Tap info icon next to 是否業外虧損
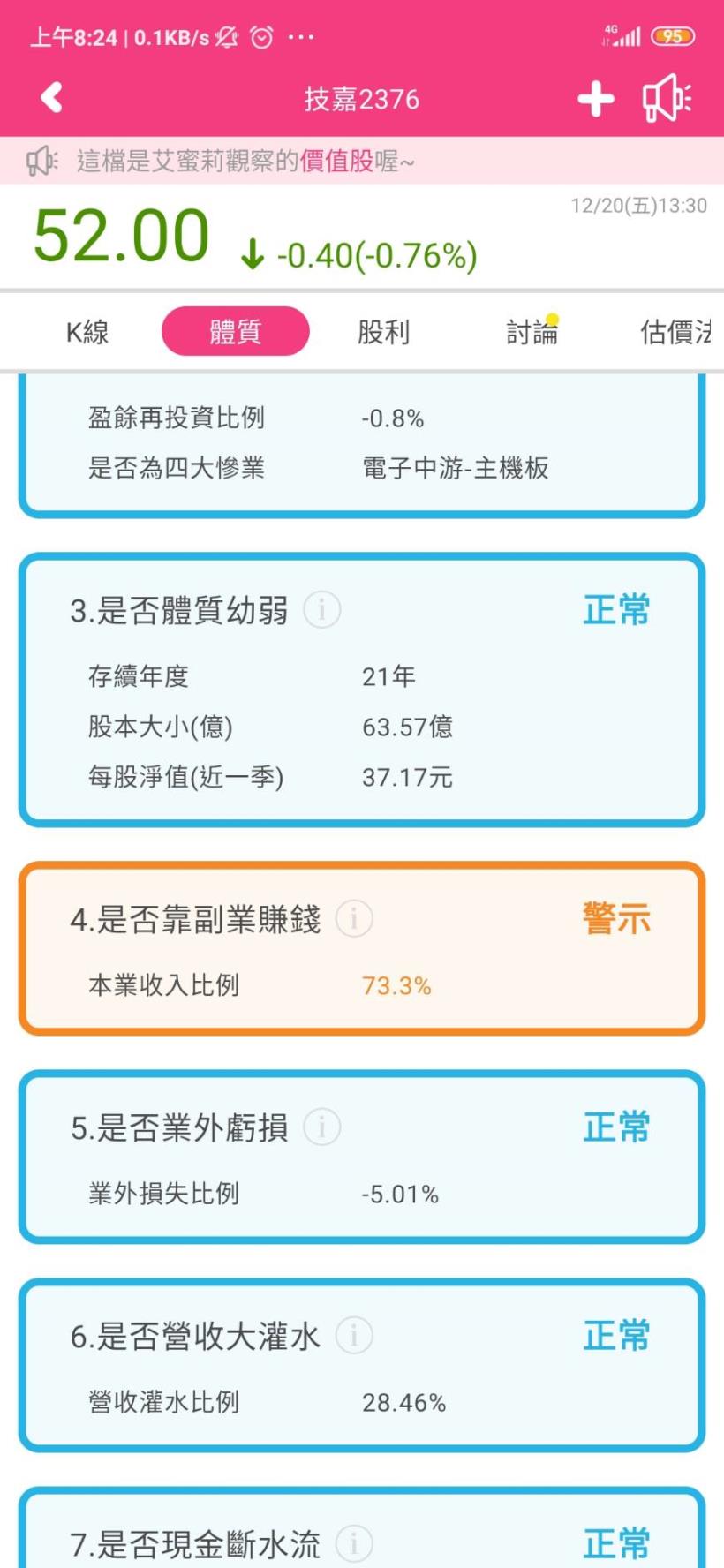The height and width of the screenshot is (1568, 724). [x=322, y=1127]
